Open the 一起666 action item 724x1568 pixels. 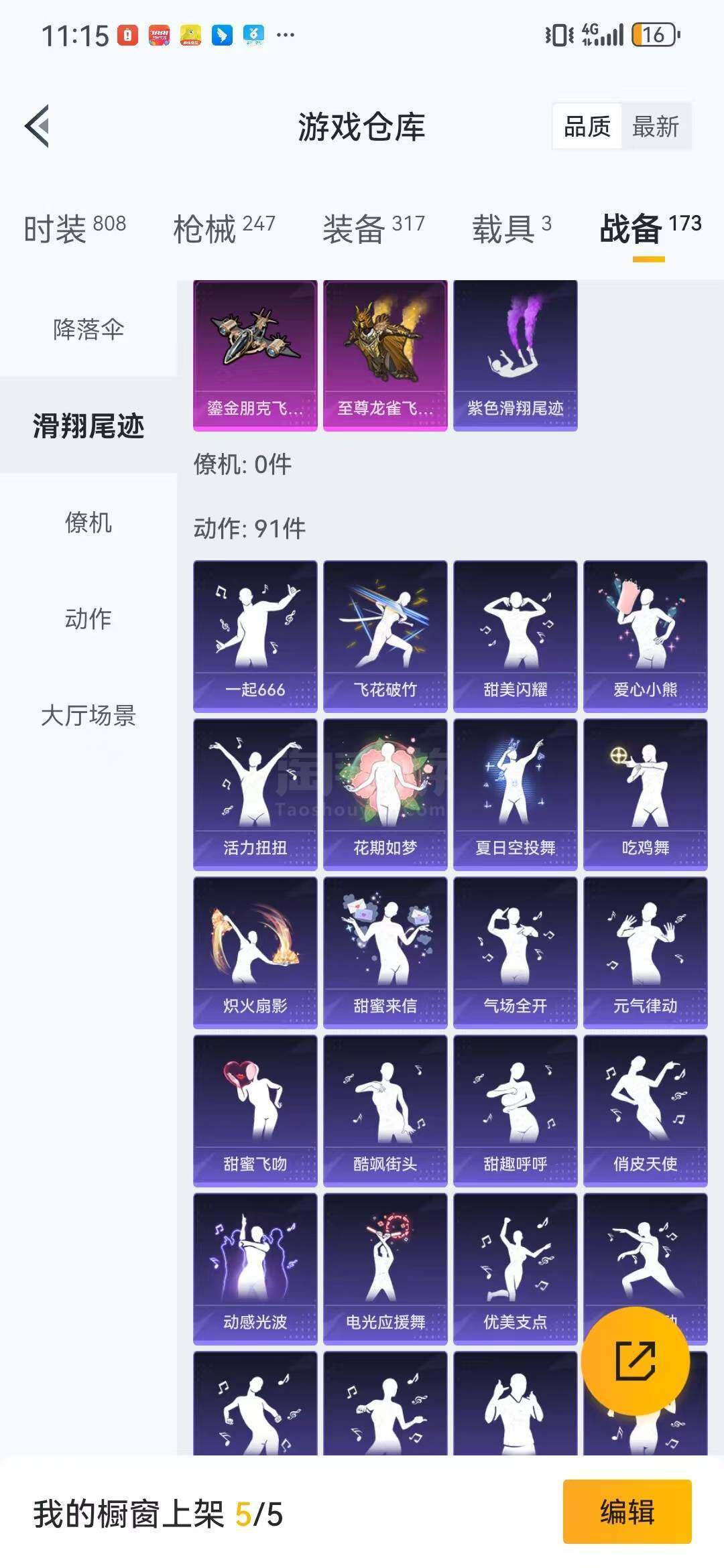255,636
